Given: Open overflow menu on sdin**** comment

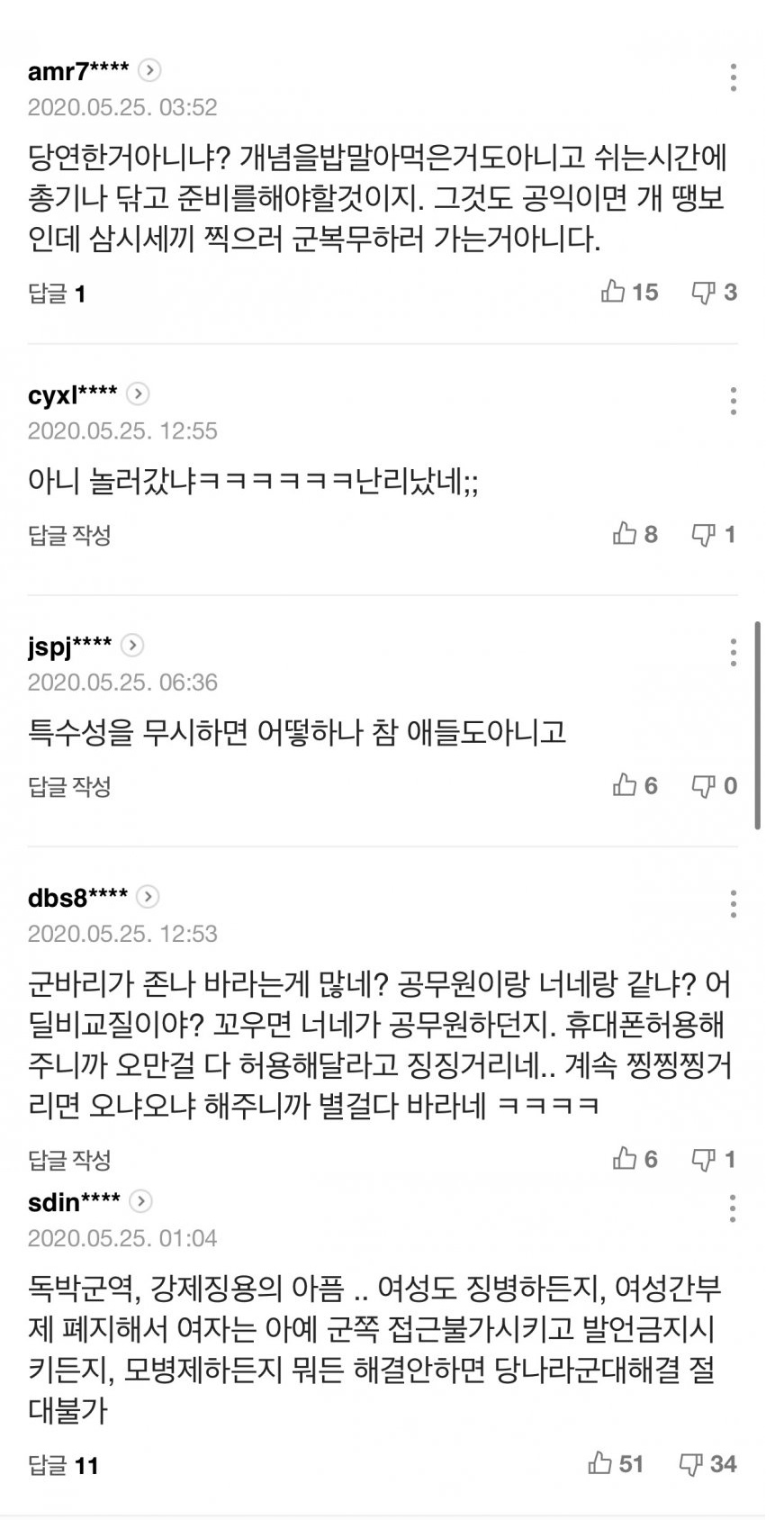Looking at the screenshot, I should point(734,1208).
